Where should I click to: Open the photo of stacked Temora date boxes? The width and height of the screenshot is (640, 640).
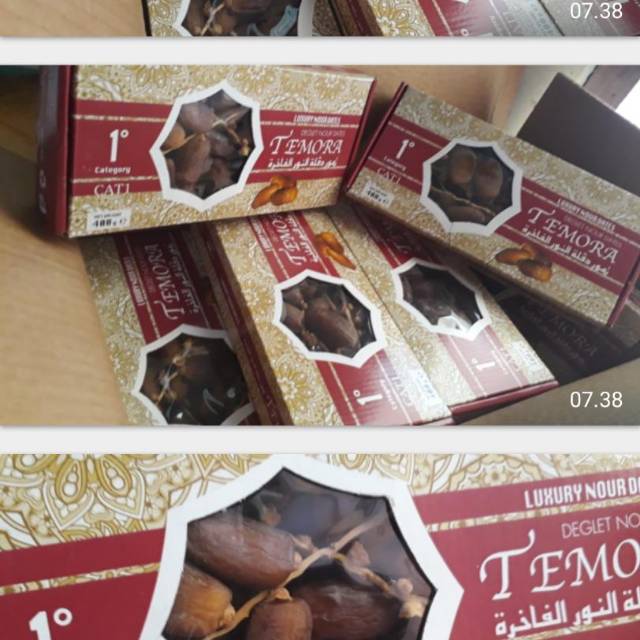point(320,245)
